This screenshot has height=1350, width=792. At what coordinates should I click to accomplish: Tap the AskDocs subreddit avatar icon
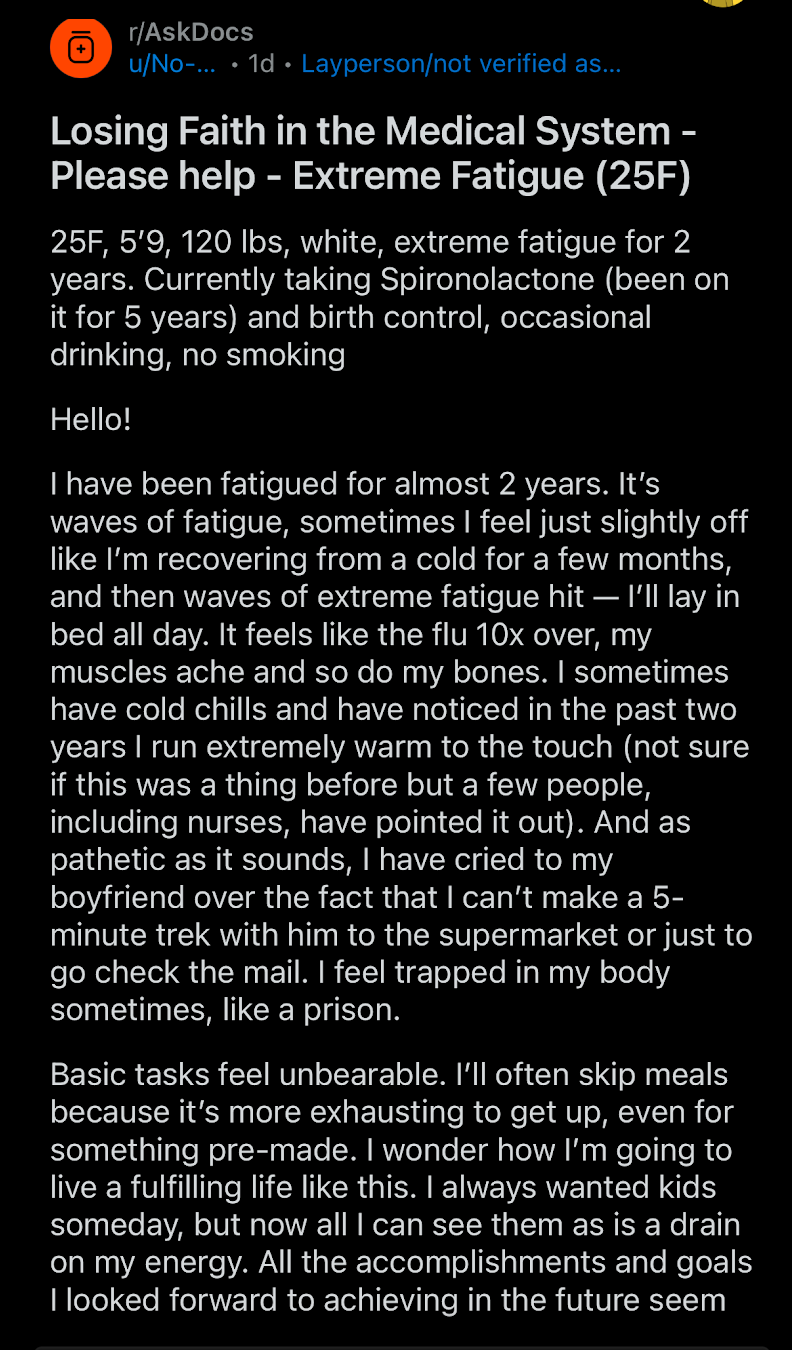coord(81,48)
